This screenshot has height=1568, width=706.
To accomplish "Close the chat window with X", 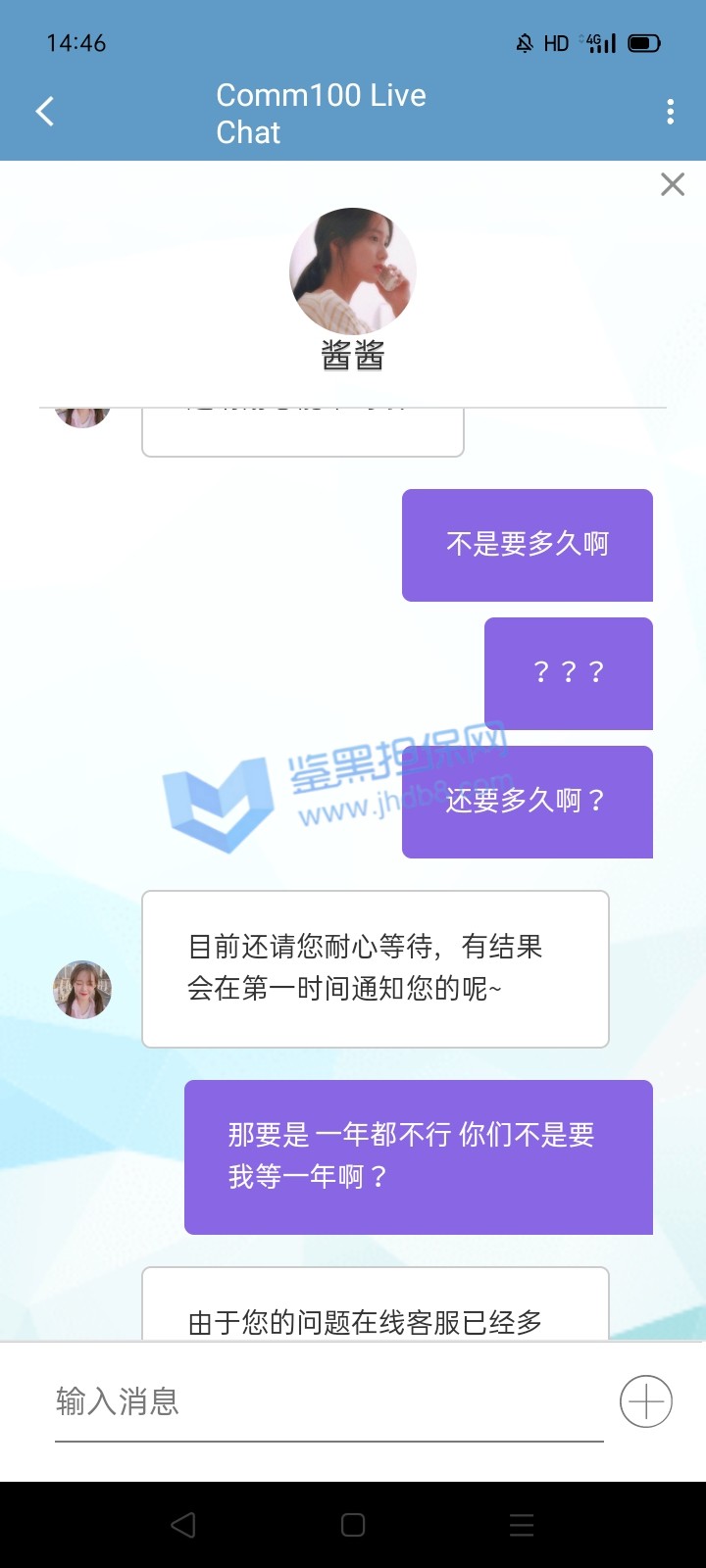I will (x=673, y=184).
